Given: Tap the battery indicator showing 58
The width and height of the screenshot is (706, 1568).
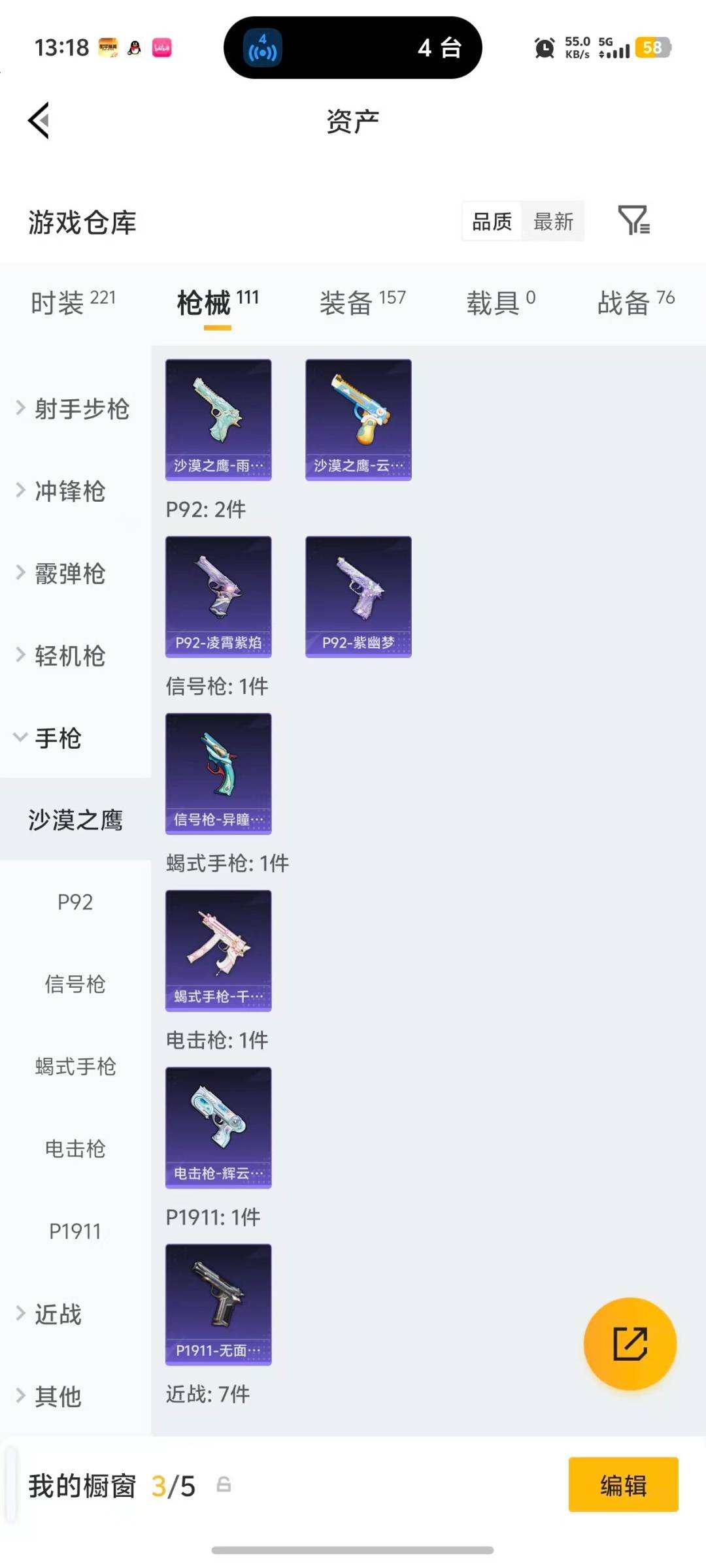Looking at the screenshot, I should click(653, 48).
